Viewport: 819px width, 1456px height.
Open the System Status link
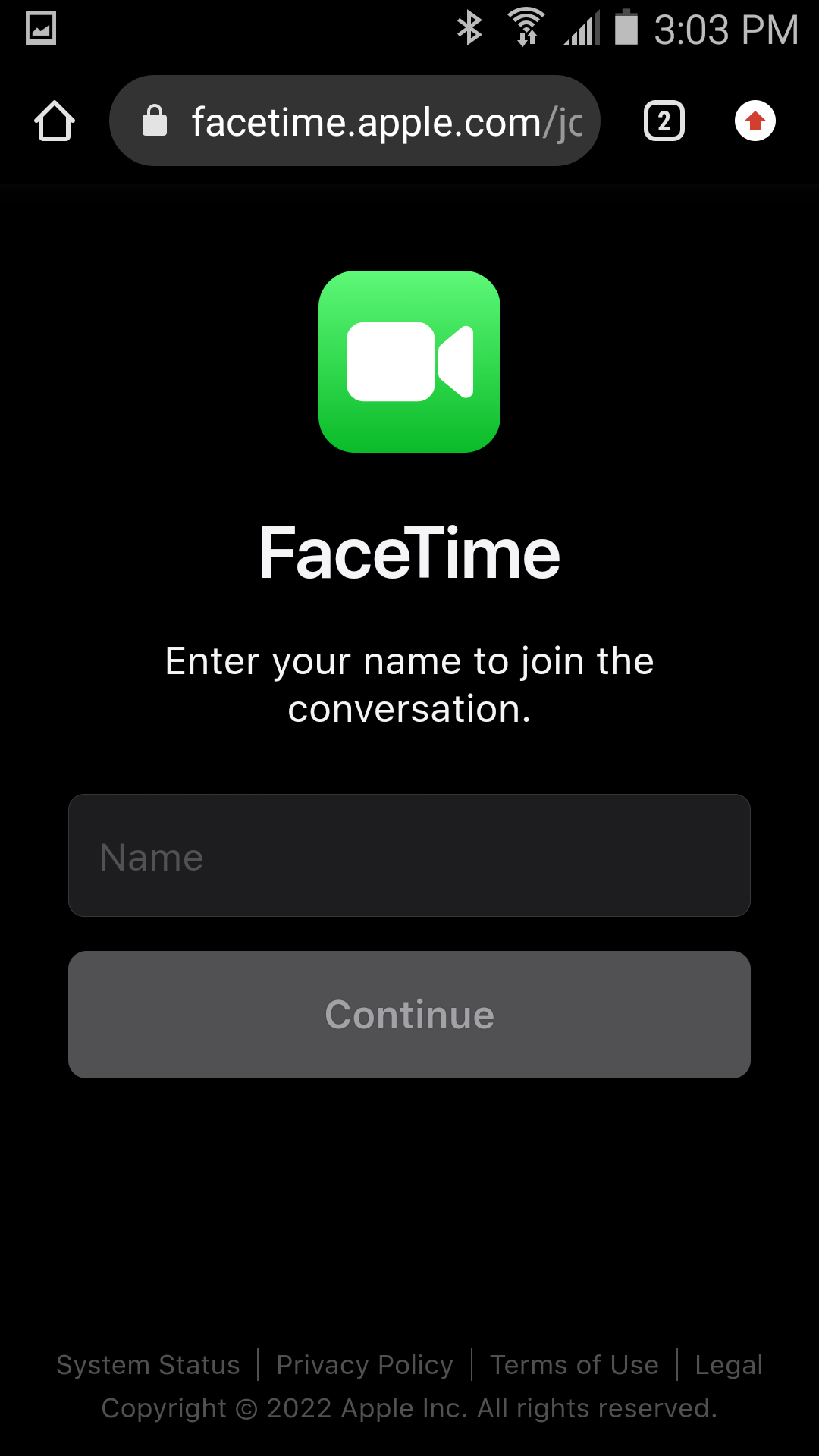pyautogui.click(x=149, y=1365)
